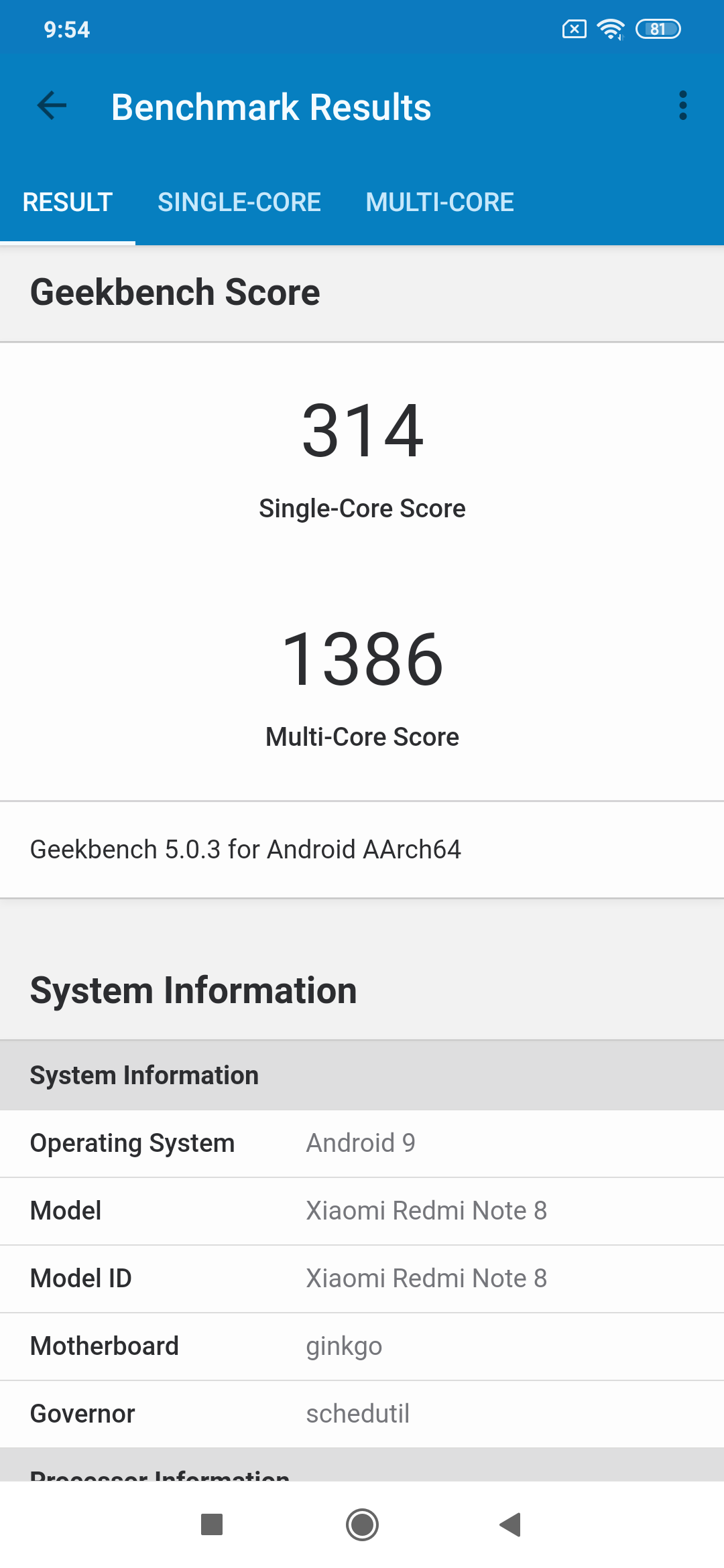724x1568 pixels.
Task: Open the three-dot overflow menu
Action: pyautogui.click(x=682, y=106)
